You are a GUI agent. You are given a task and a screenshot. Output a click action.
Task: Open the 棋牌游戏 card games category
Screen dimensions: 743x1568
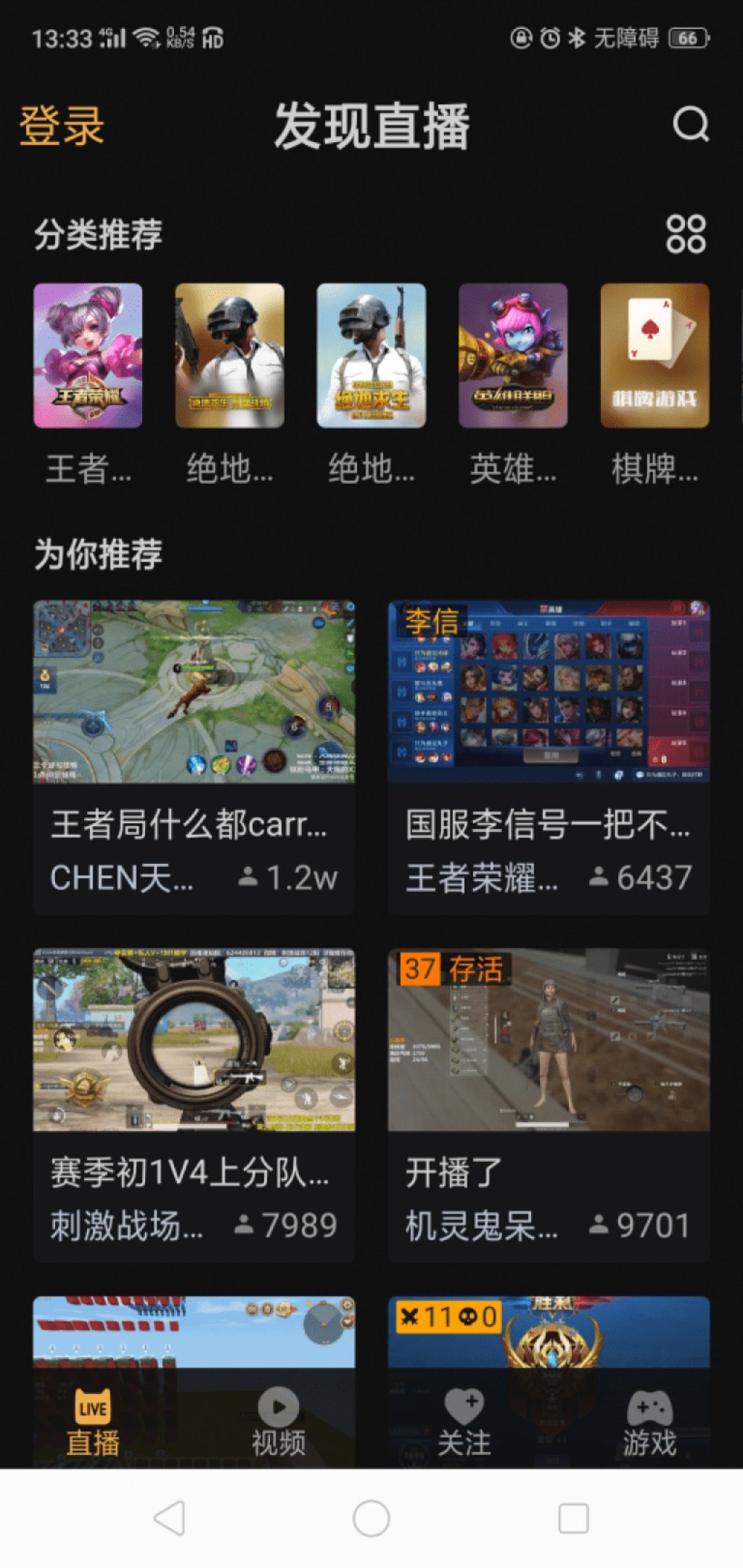[x=652, y=356]
